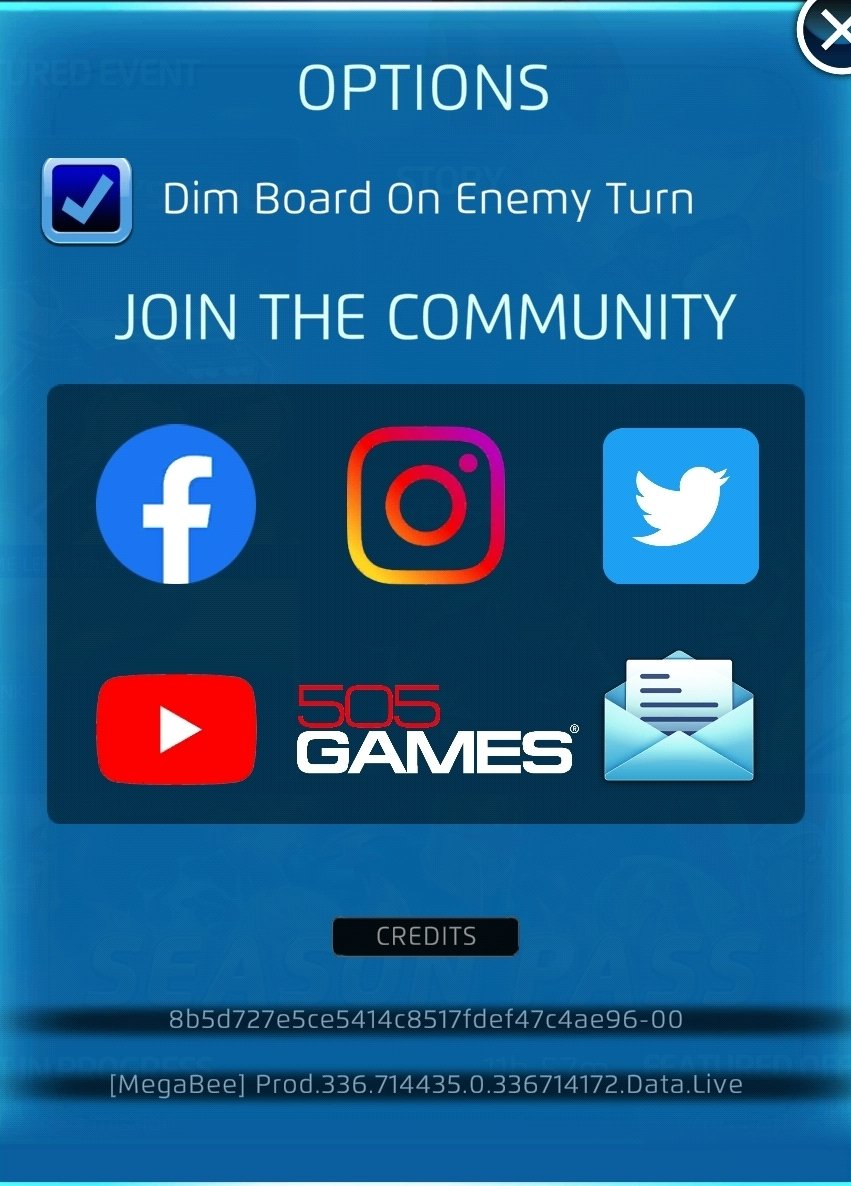Open the Twitter community page
851x1186 pixels.
[680, 506]
